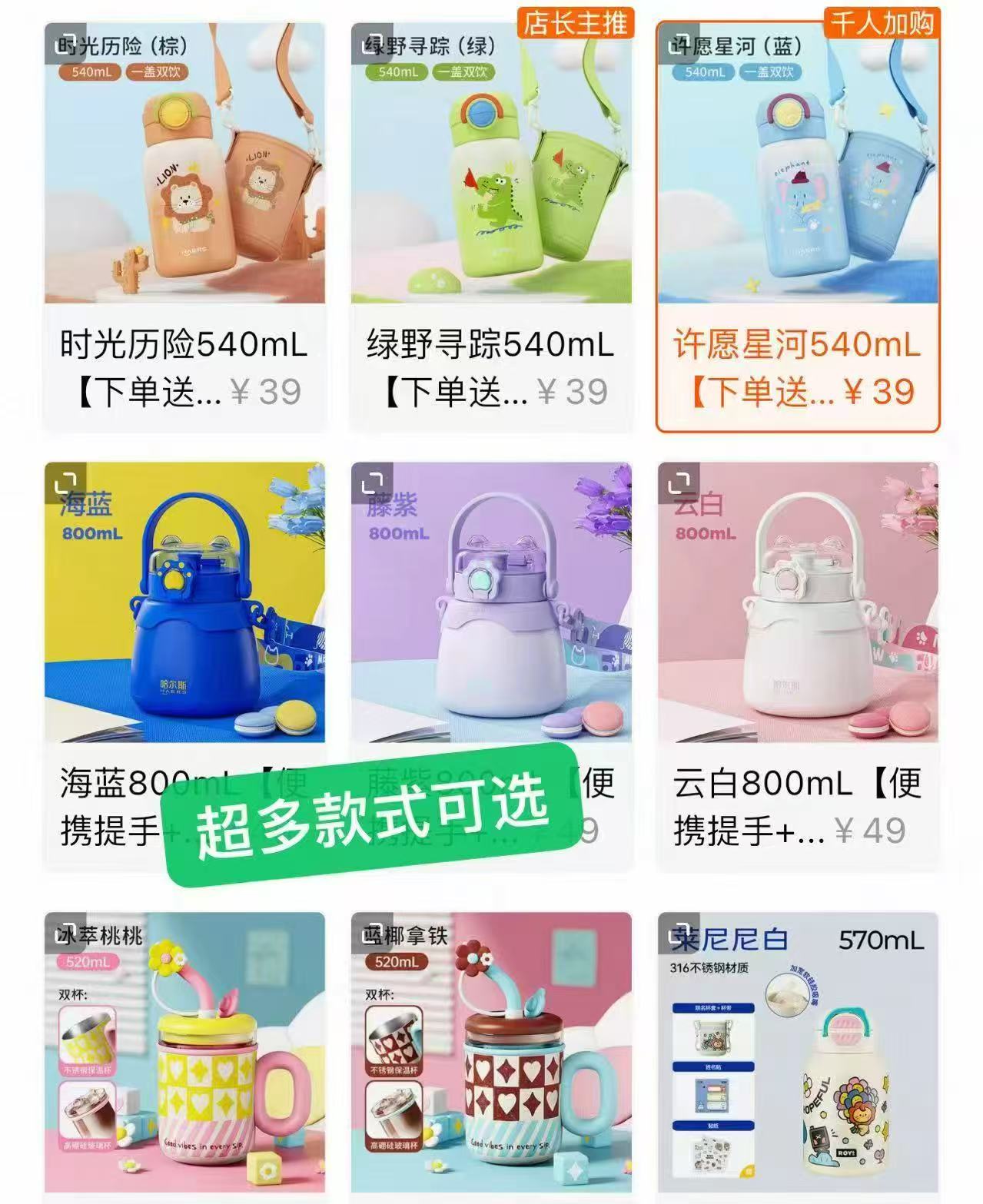Tap the expand icon on 海蓝 800mL image
The width and height of the screenshot is (983, 1204).
click(68, 484)
